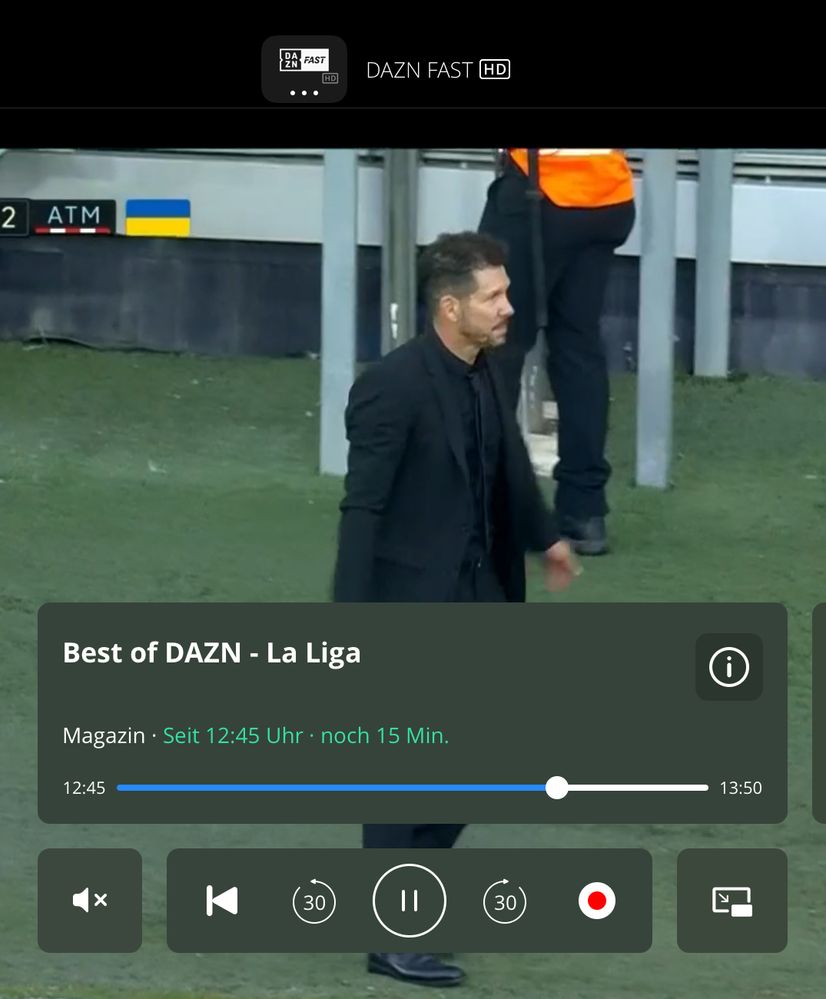Open the DAZN FAST channel selector
Screen dimensions: 826x999
pyautogui.click(x=304, y=69)
